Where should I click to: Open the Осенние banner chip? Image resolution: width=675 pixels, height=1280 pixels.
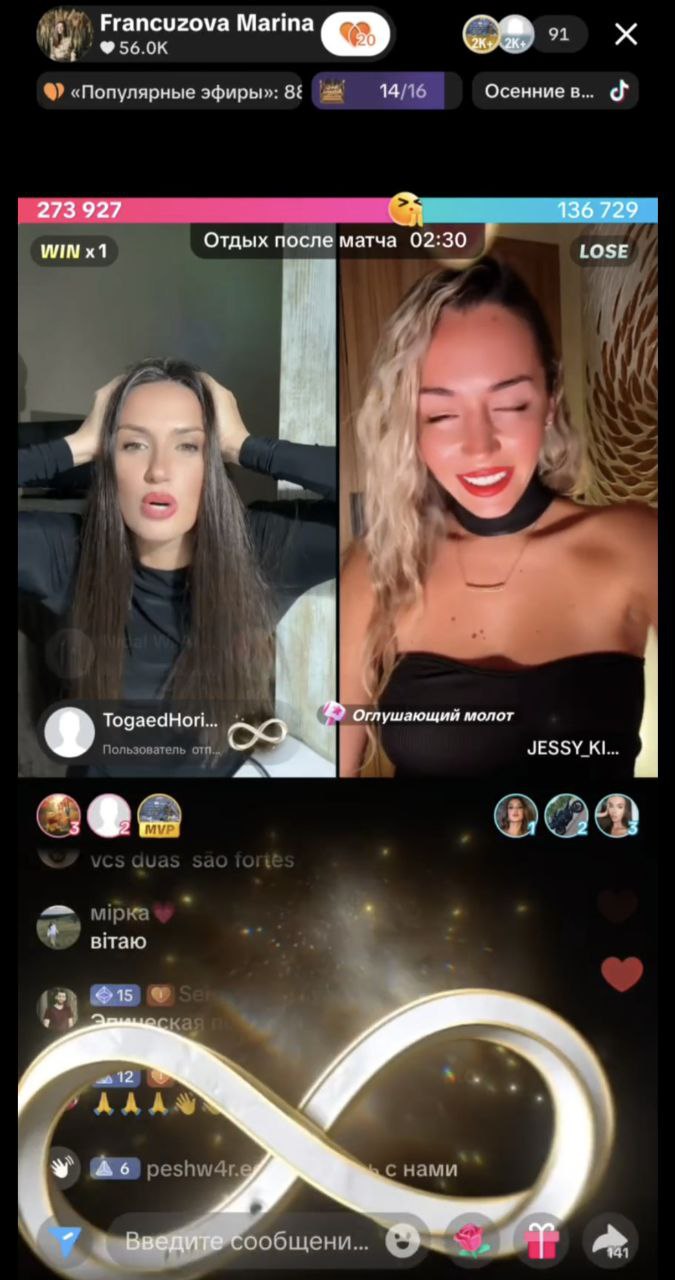point(554,91)
